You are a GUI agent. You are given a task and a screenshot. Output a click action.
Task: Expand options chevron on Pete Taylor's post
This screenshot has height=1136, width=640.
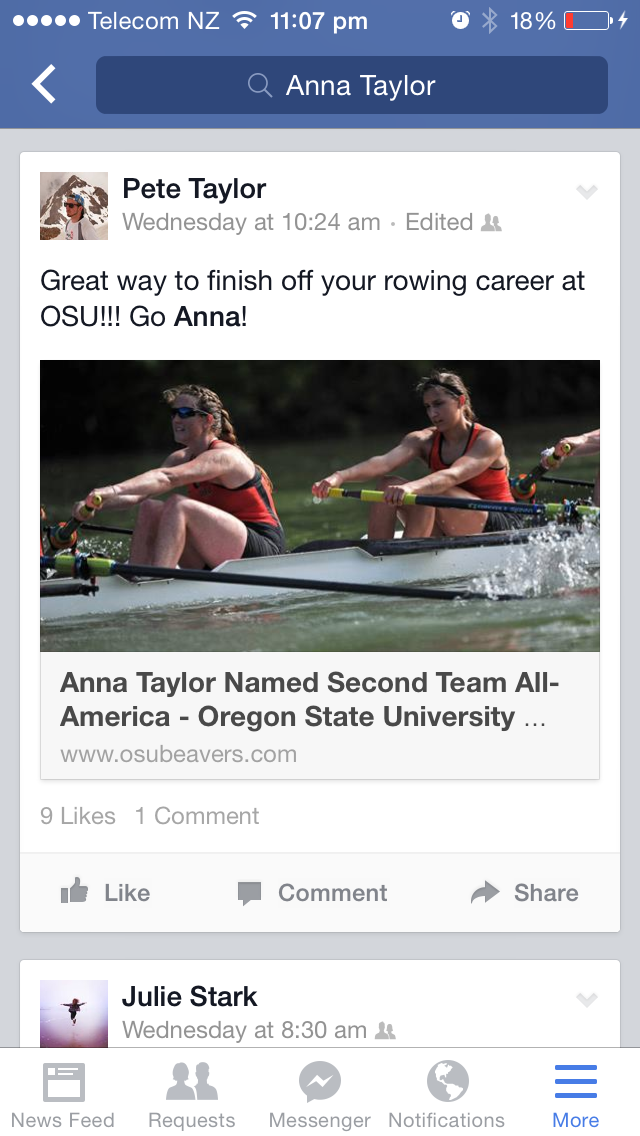[587, 192]
